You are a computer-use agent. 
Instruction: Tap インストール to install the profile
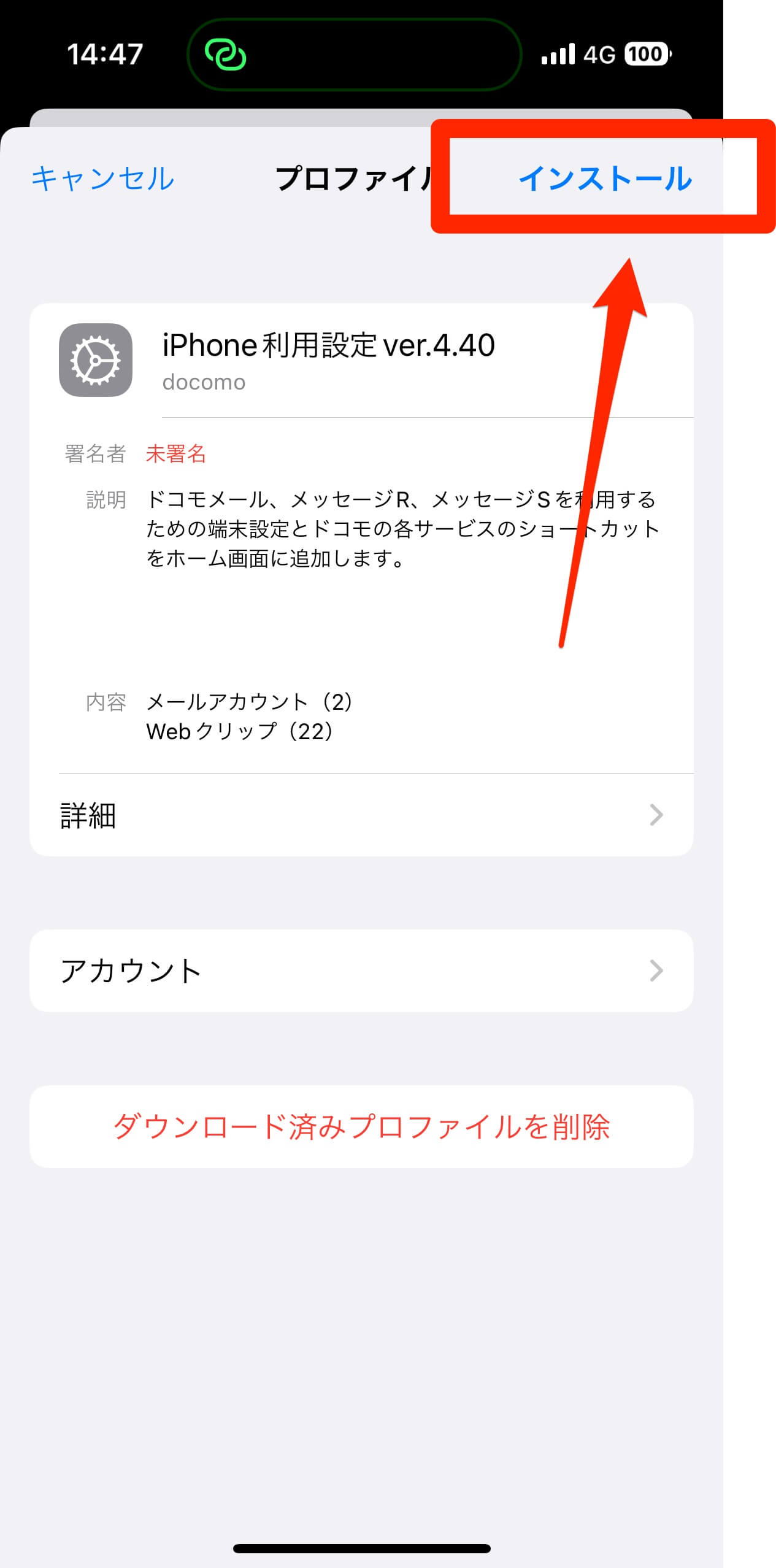607,179
